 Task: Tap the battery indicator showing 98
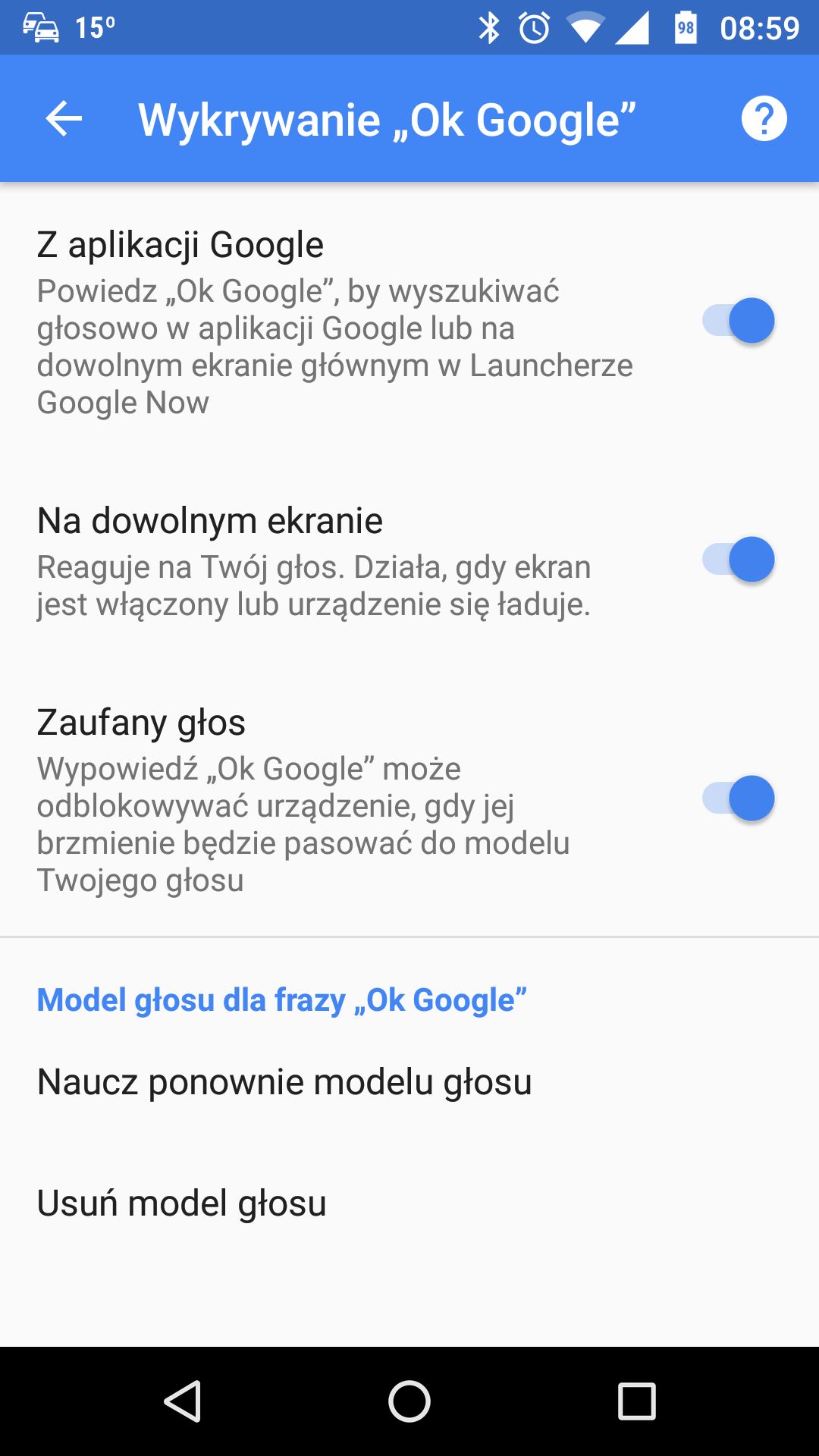[x=683, y=27]
